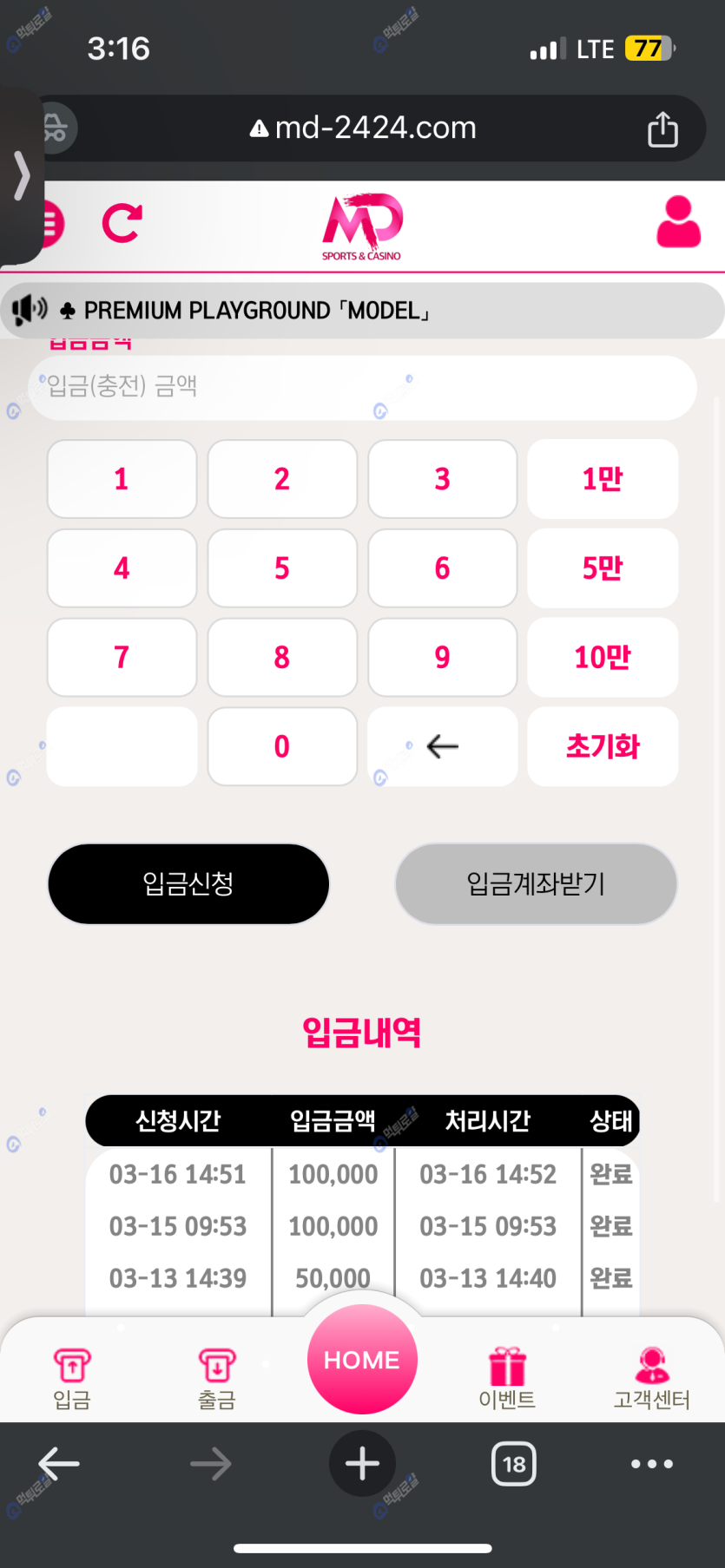Submit the 입금신청 request

tap(188, 884)
